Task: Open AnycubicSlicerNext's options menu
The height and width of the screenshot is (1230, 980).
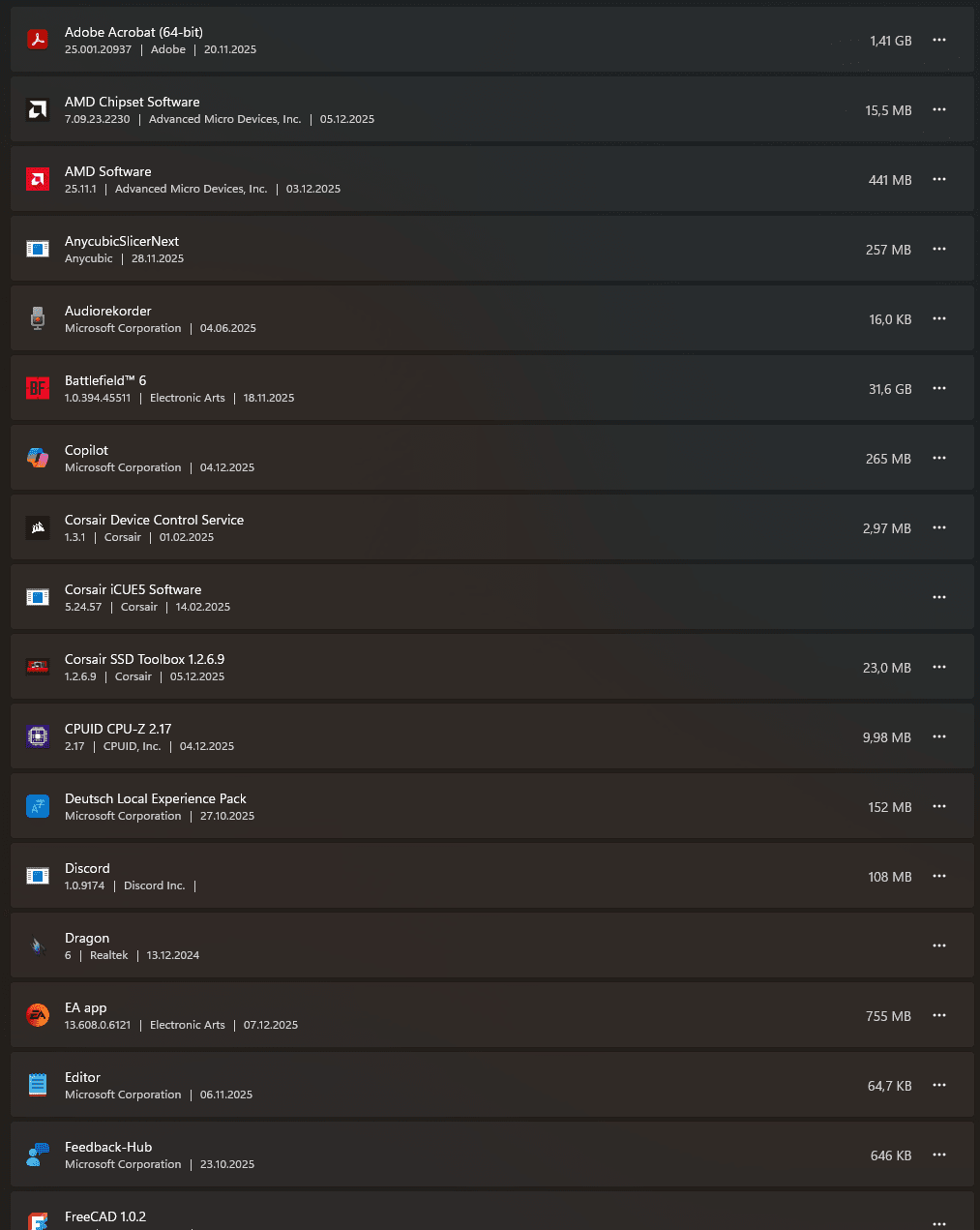Action: tap(938, 249)
